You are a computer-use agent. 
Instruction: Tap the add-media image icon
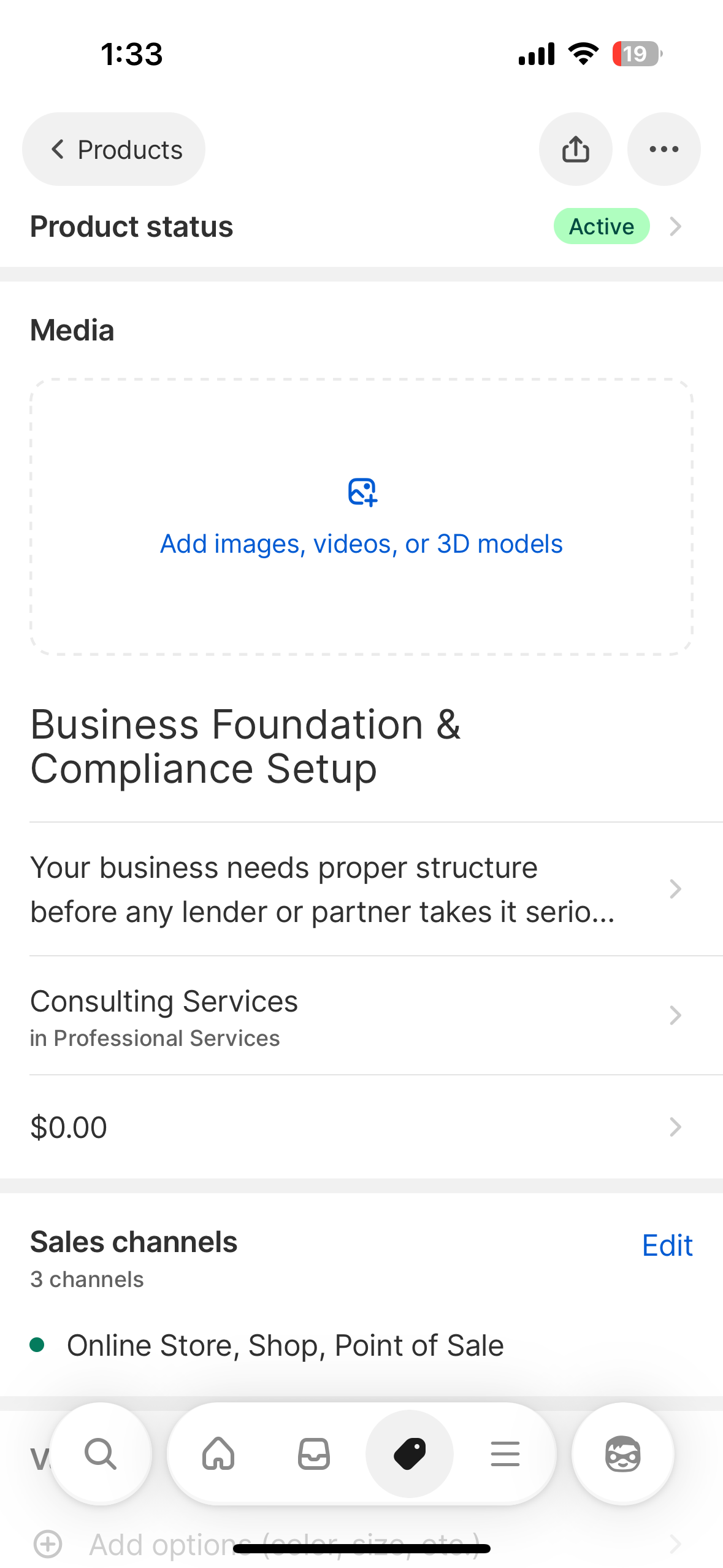click(x=361, y=492)
